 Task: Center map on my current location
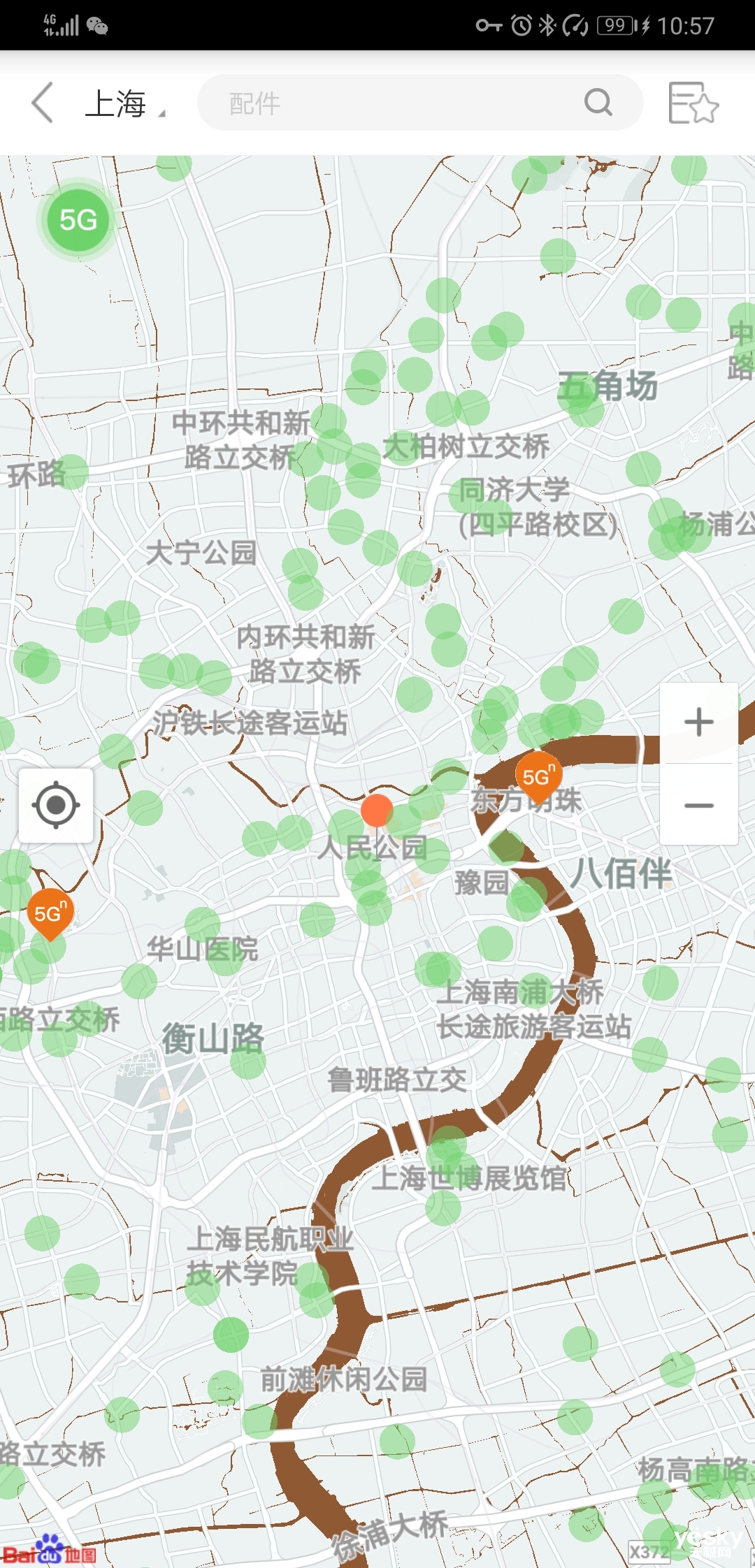click(56, 805)
